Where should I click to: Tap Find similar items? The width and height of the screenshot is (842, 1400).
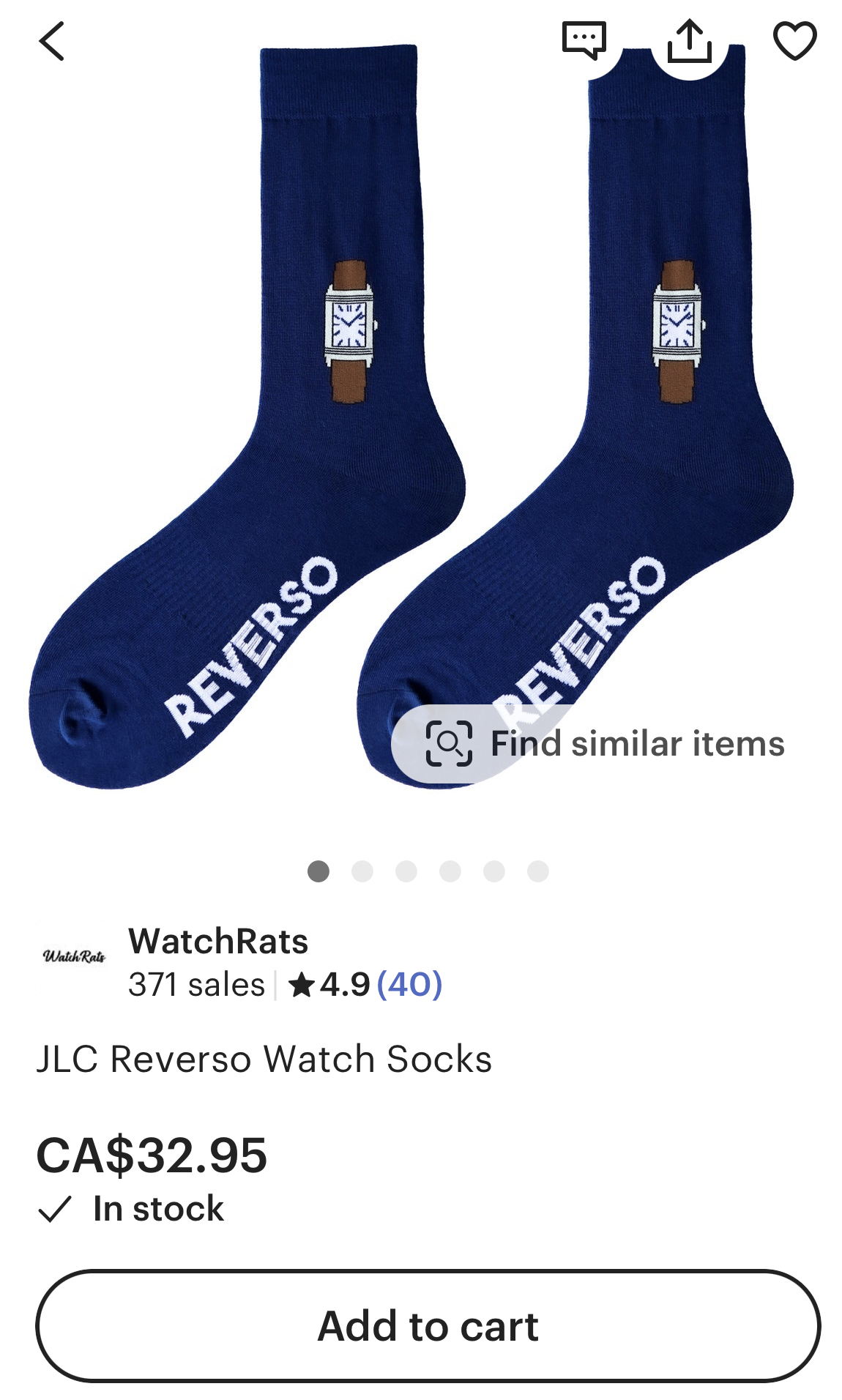pyautogui.click(x=605, y=744)
